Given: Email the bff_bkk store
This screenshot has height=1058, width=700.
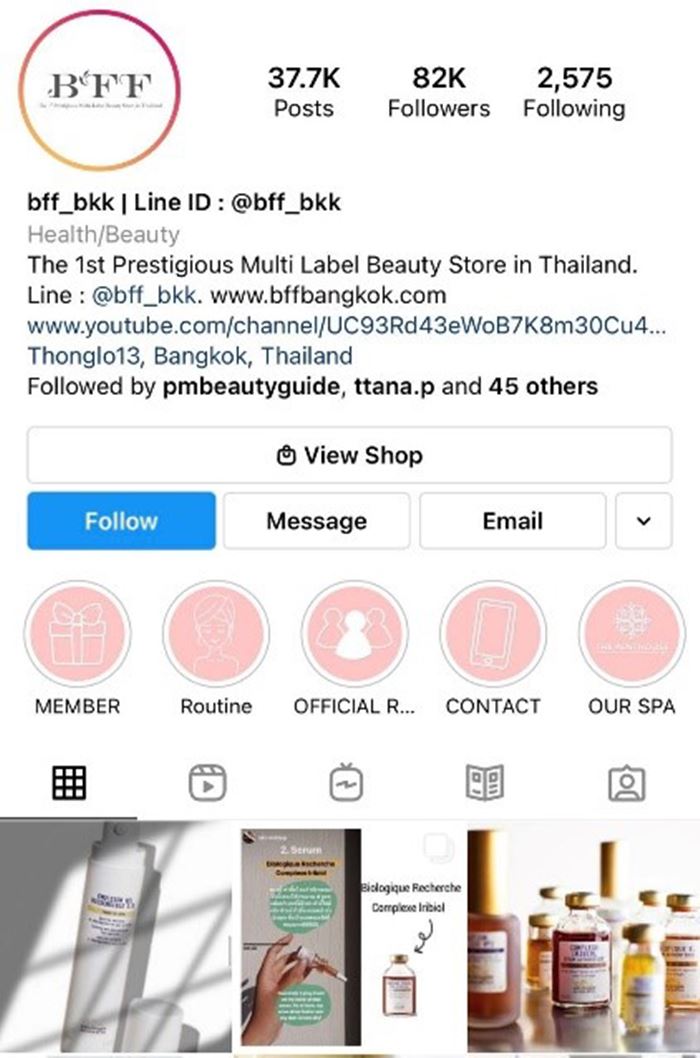Looking at the screenshot, I should click(x=512, y=520).
